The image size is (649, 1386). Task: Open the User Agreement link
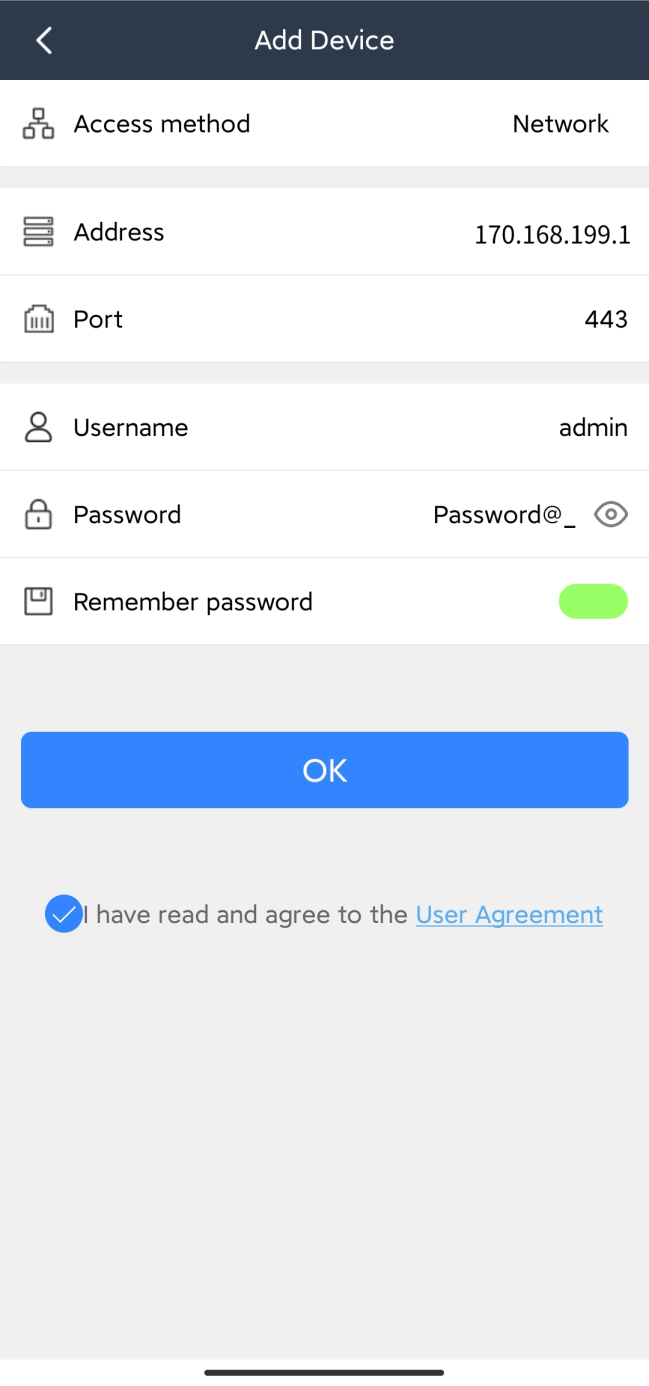[x=509, y=915]
